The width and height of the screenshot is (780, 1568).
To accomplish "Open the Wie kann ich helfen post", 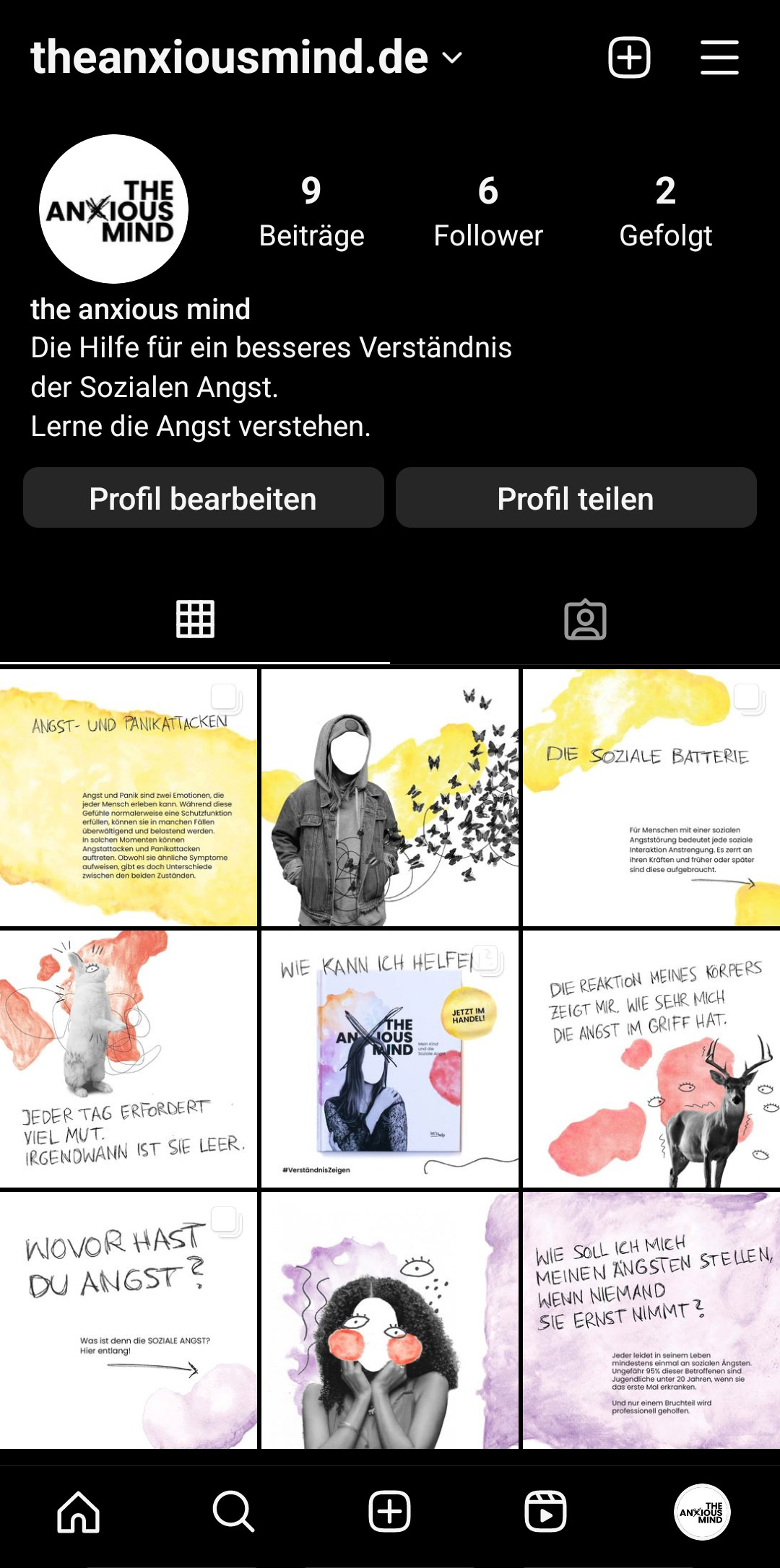I will [x=389, y=1059].
